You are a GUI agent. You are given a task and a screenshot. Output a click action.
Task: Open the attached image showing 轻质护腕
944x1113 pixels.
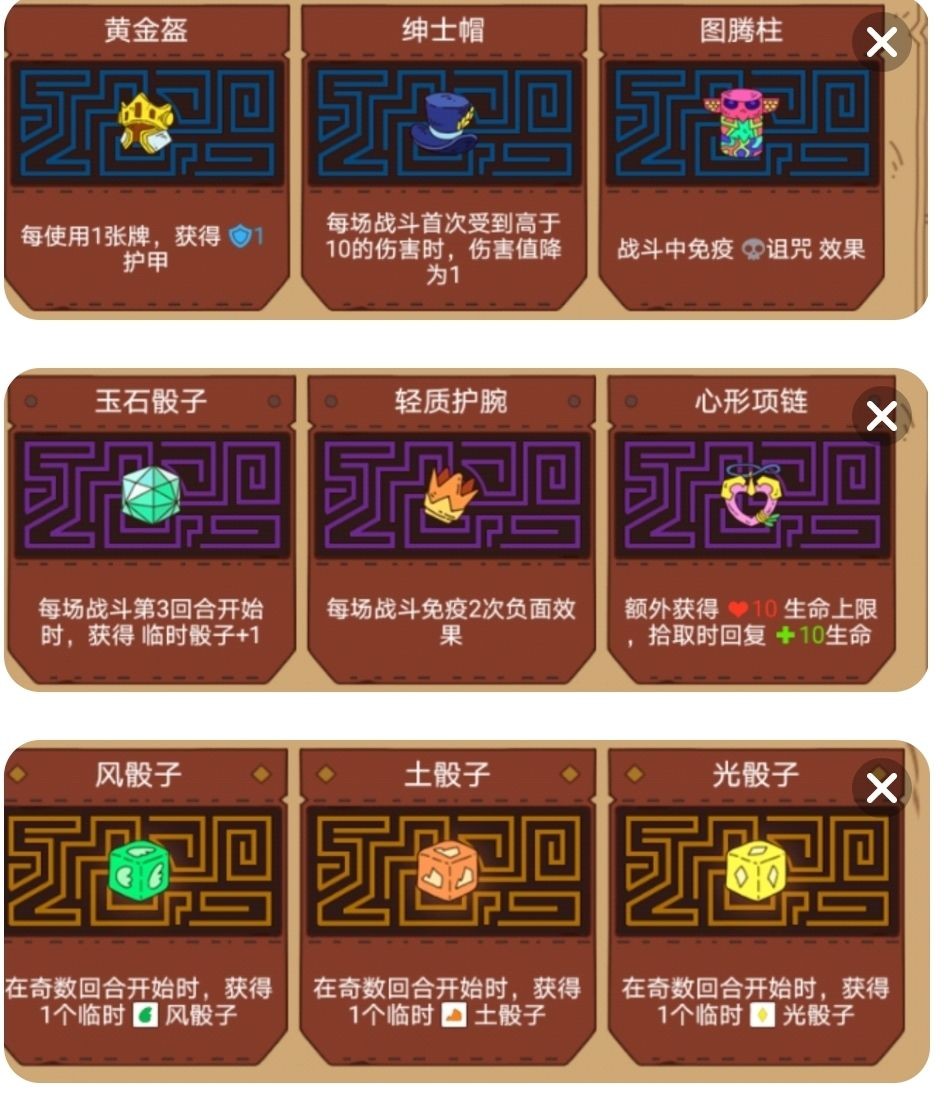pyautogui.click(x=451, y=530)
